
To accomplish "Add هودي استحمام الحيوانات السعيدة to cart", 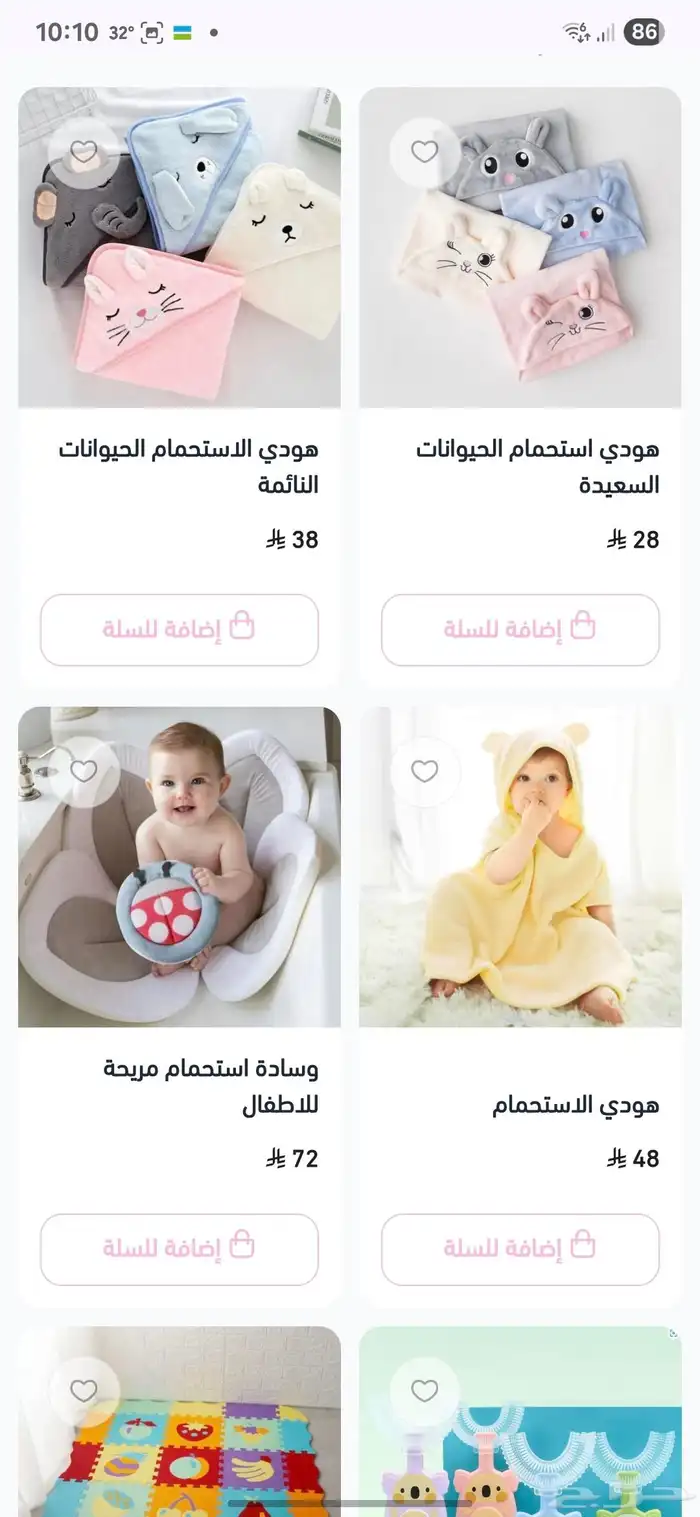I will [x=520, y=629].
